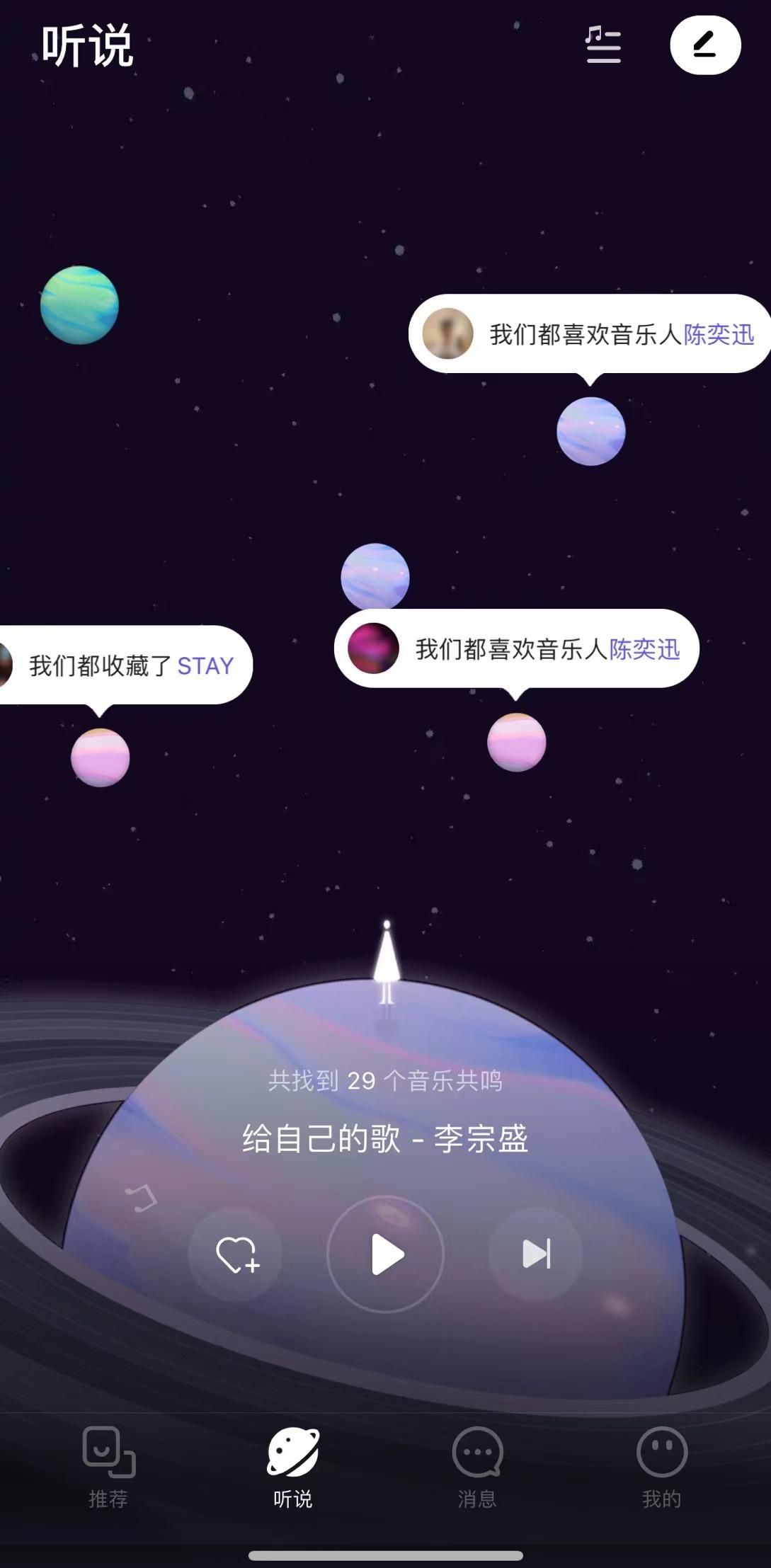Open the 陈奕迅 bubble with person avatar

click(591, 334)
